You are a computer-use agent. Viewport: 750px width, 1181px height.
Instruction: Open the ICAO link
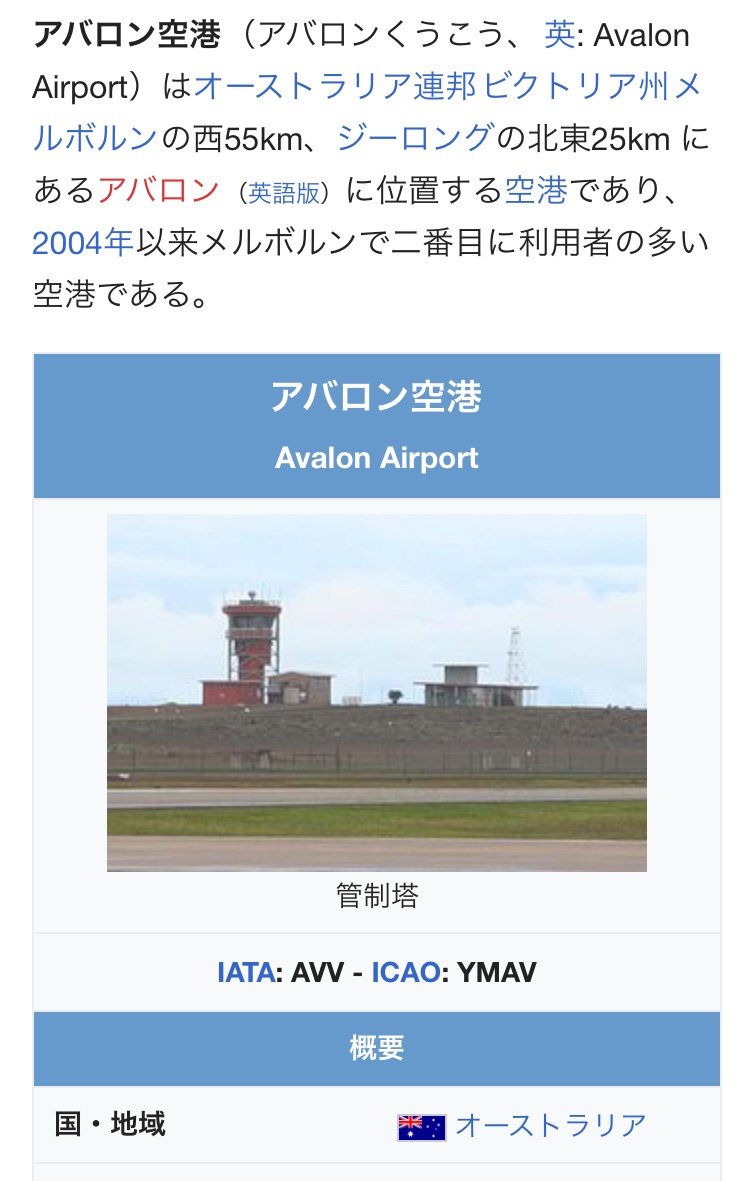405,971
